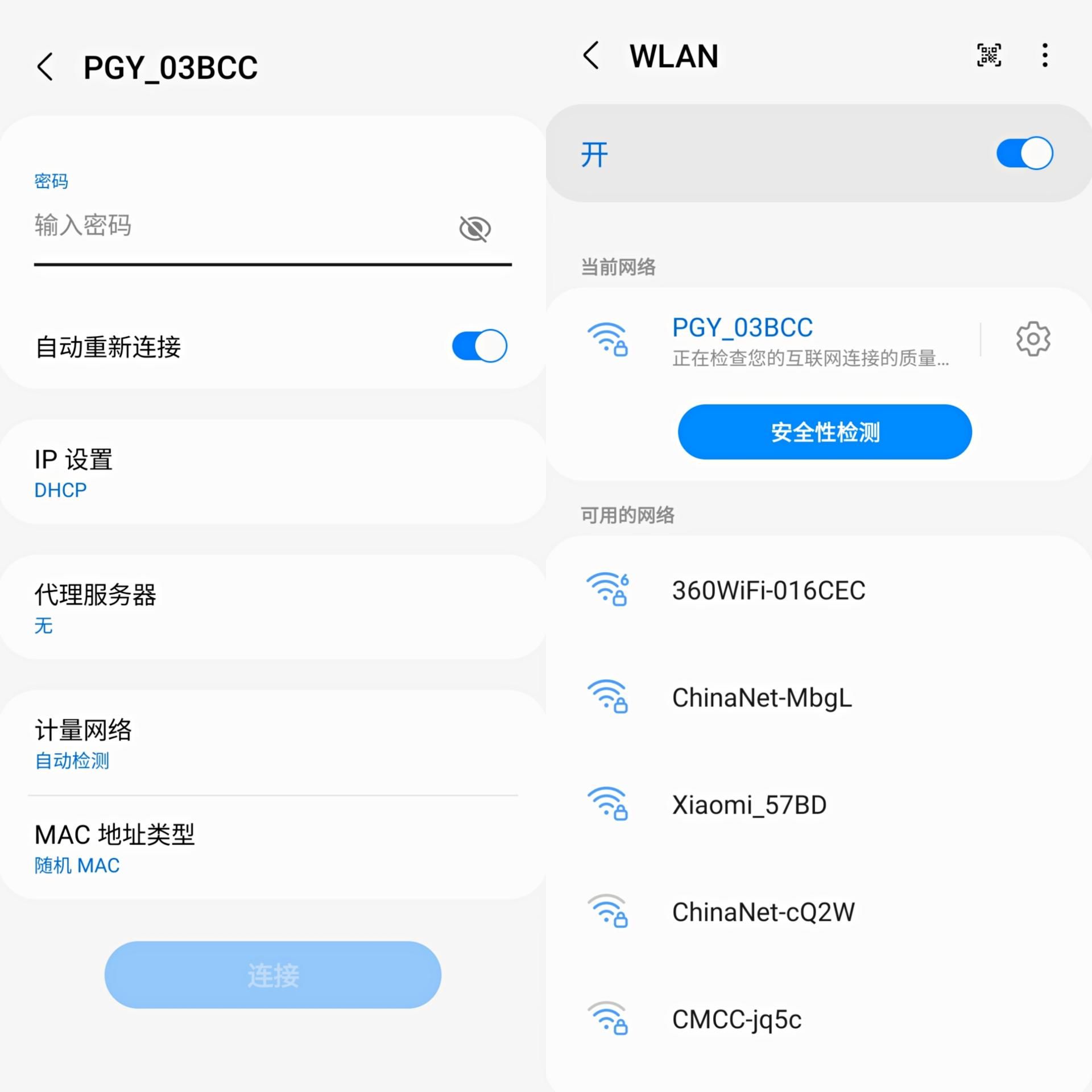Viewport: 1092px width, 1092px height.
Task: Connect to ChinaNet-MbgL
Action: point(762,697)
